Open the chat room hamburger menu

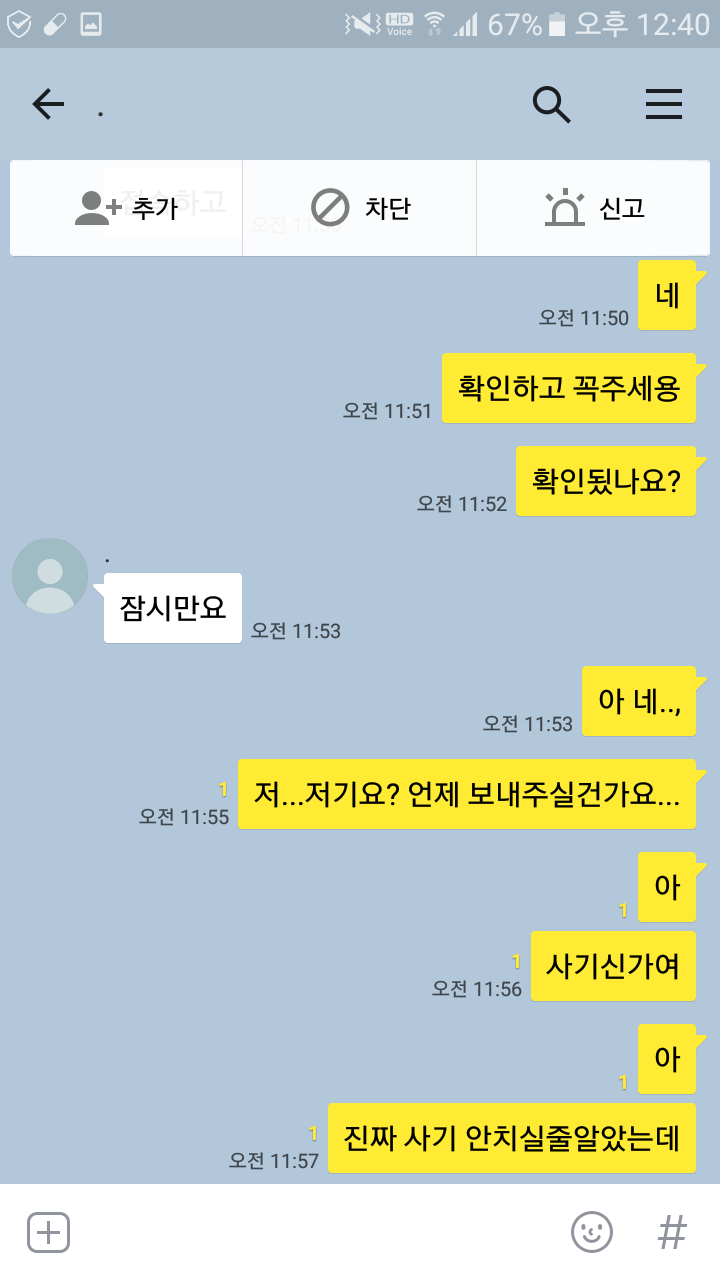[x=664, y=104]
